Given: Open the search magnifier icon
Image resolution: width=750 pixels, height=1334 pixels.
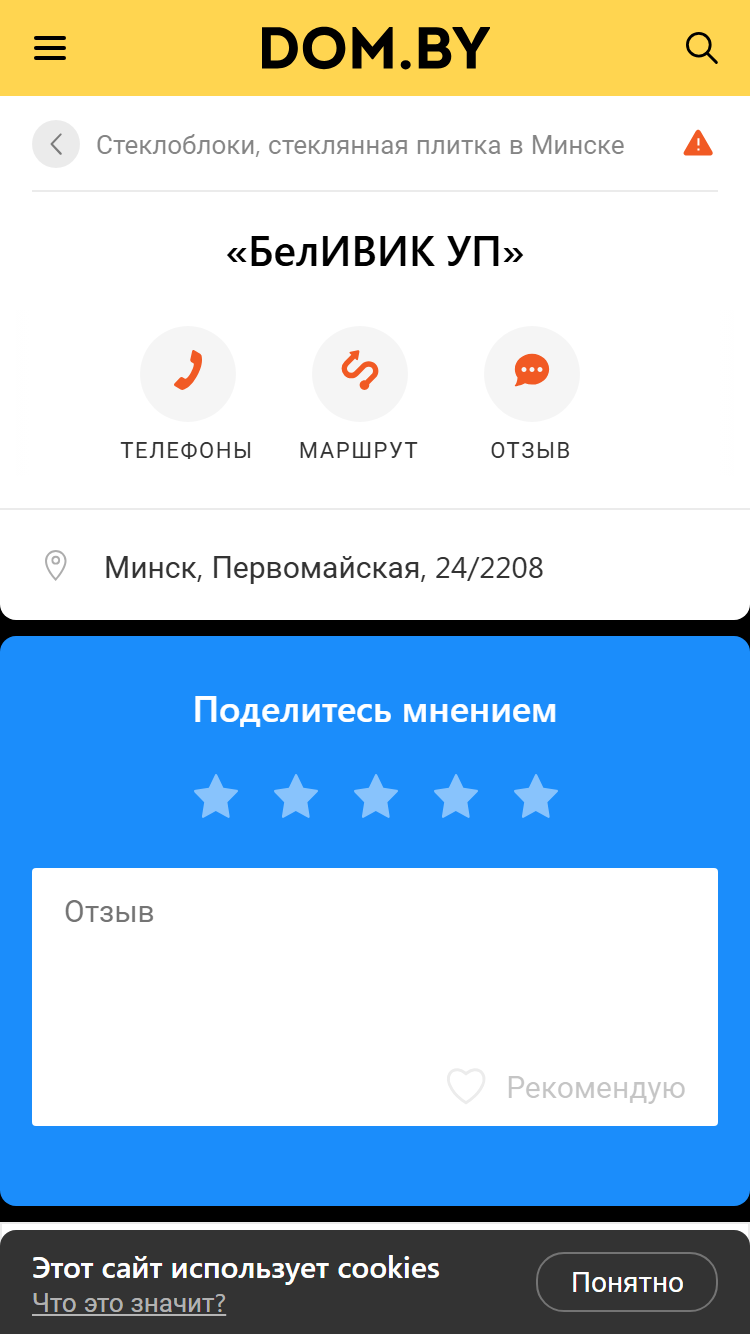Looking at the screenshot, I should 701,48.
